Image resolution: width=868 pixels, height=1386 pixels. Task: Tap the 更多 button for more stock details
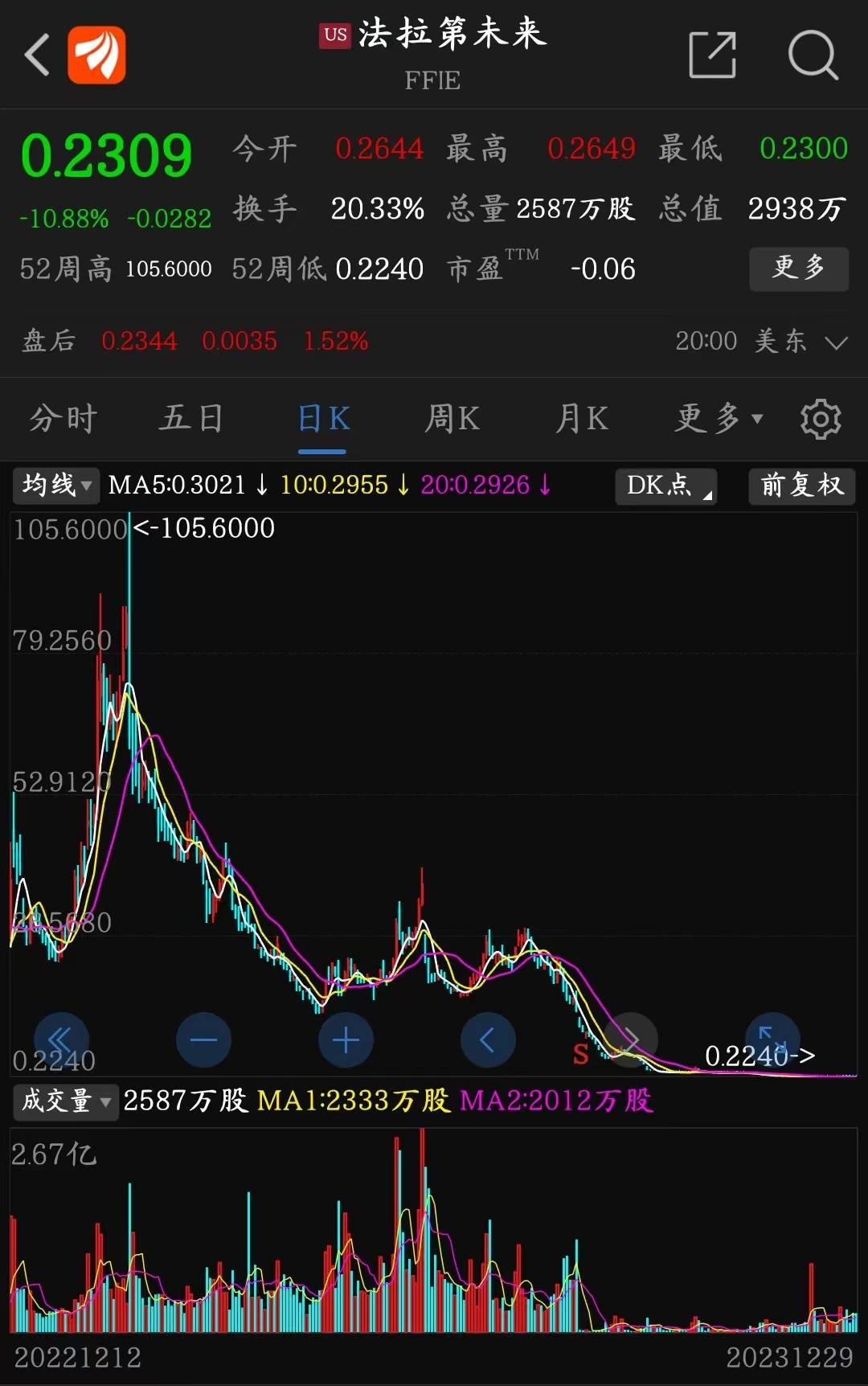[798, 269]
